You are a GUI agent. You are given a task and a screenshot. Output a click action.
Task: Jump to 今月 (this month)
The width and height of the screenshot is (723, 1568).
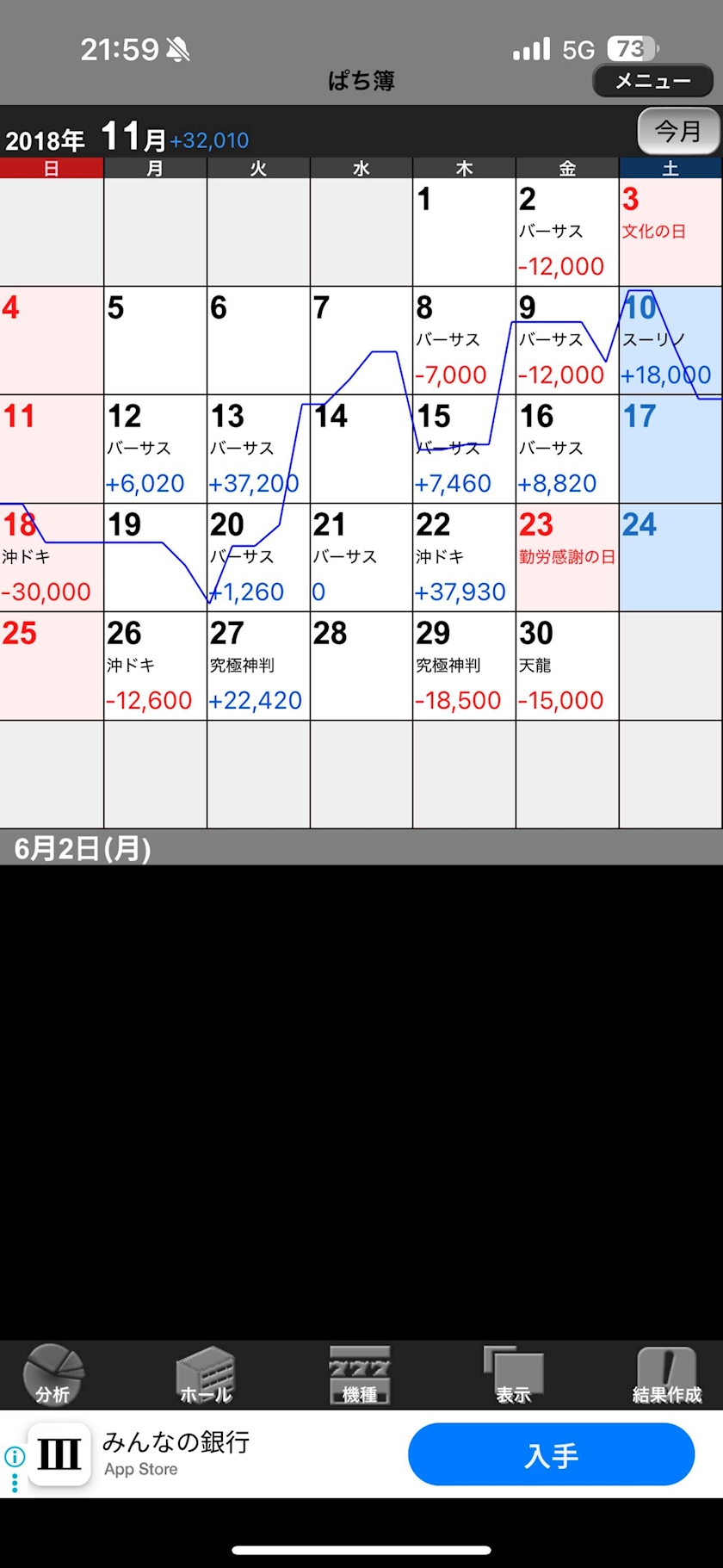[678, 131]
